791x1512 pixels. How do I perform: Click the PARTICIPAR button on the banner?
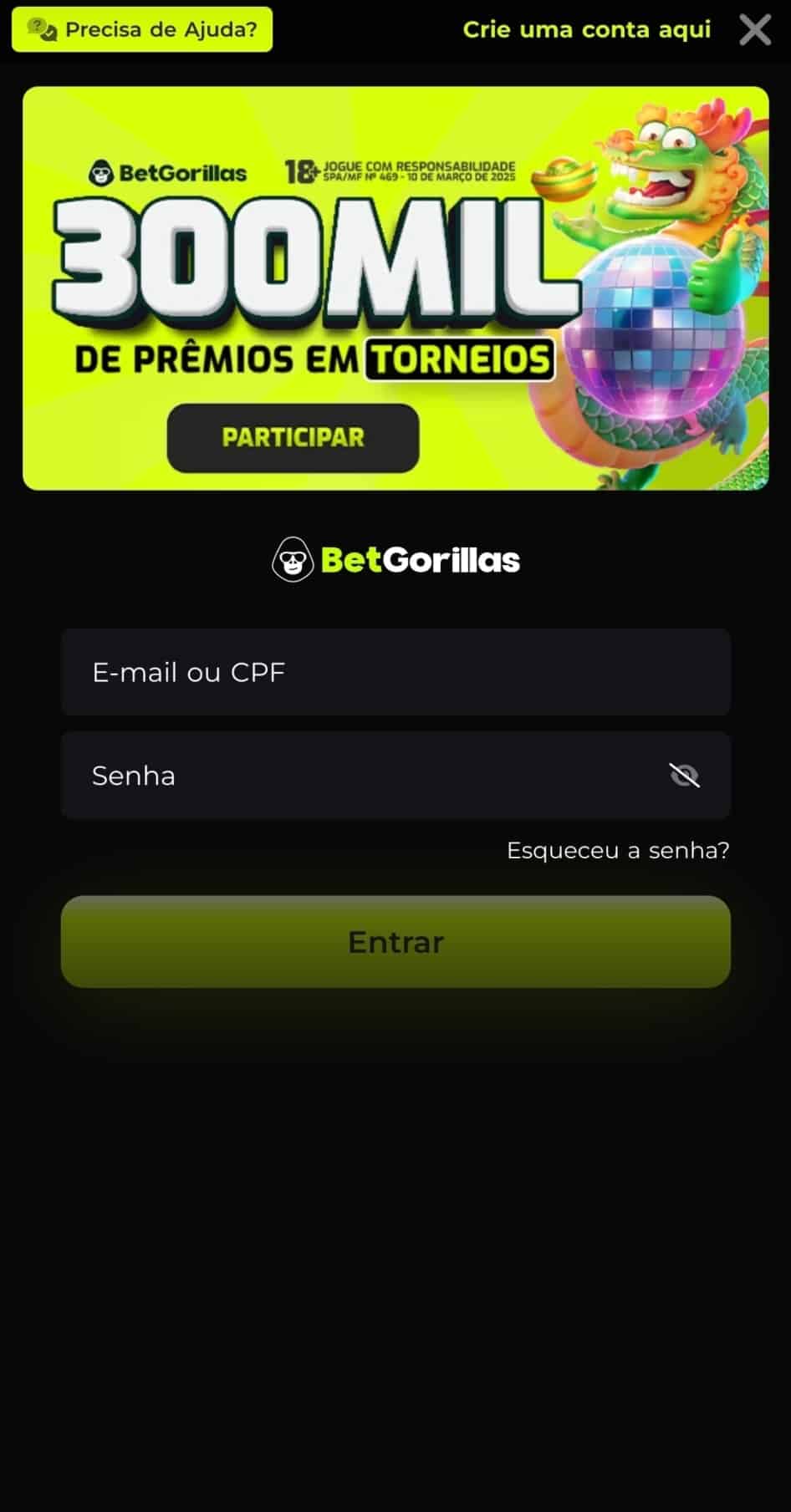pos(293,438)
